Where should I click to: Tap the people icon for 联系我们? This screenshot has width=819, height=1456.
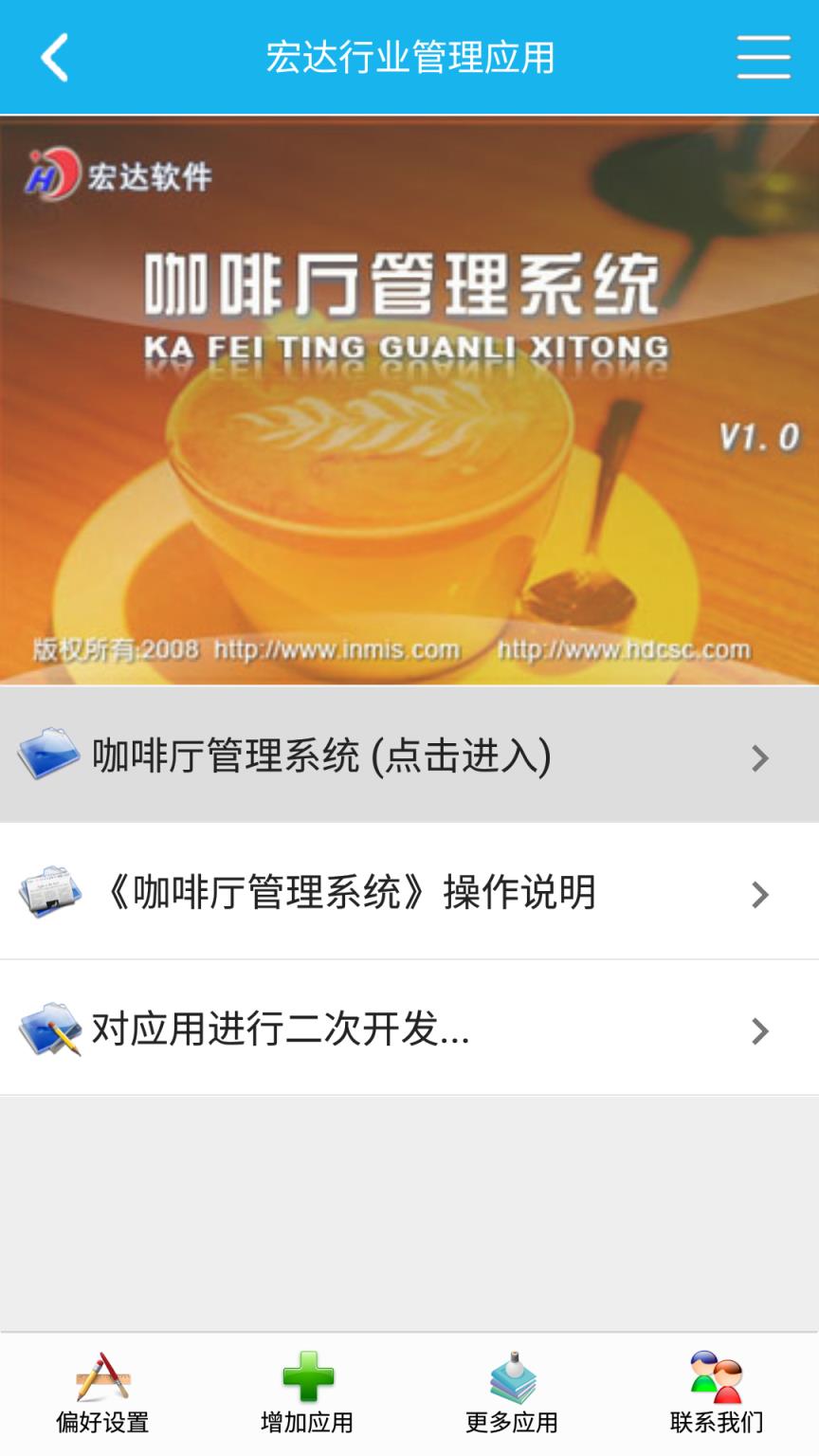pyautogui.click(x=717, y=1386)
